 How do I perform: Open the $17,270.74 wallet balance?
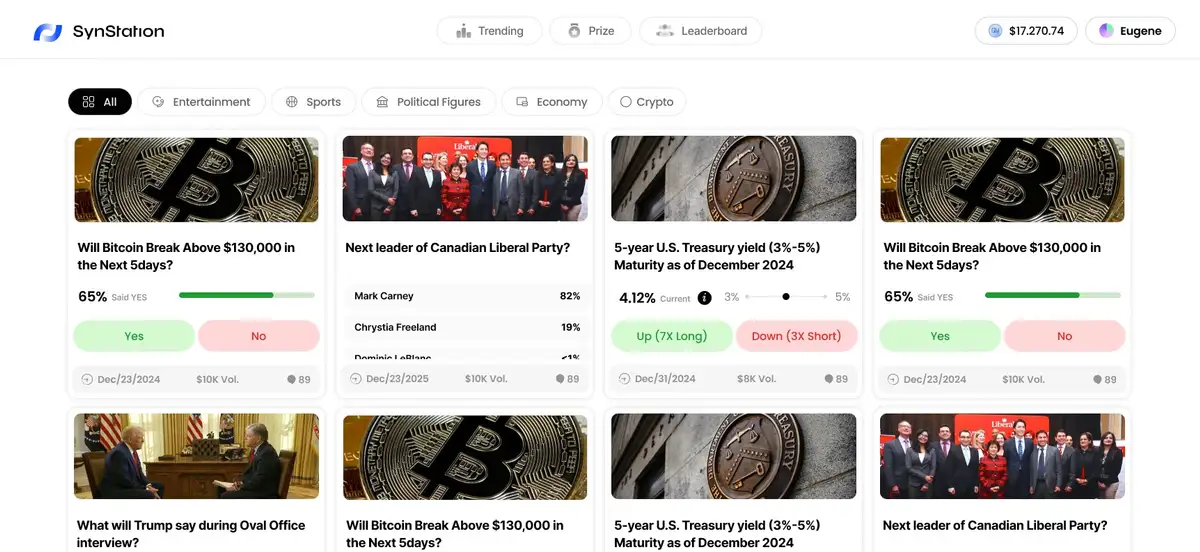click(x=1026, y=31)
